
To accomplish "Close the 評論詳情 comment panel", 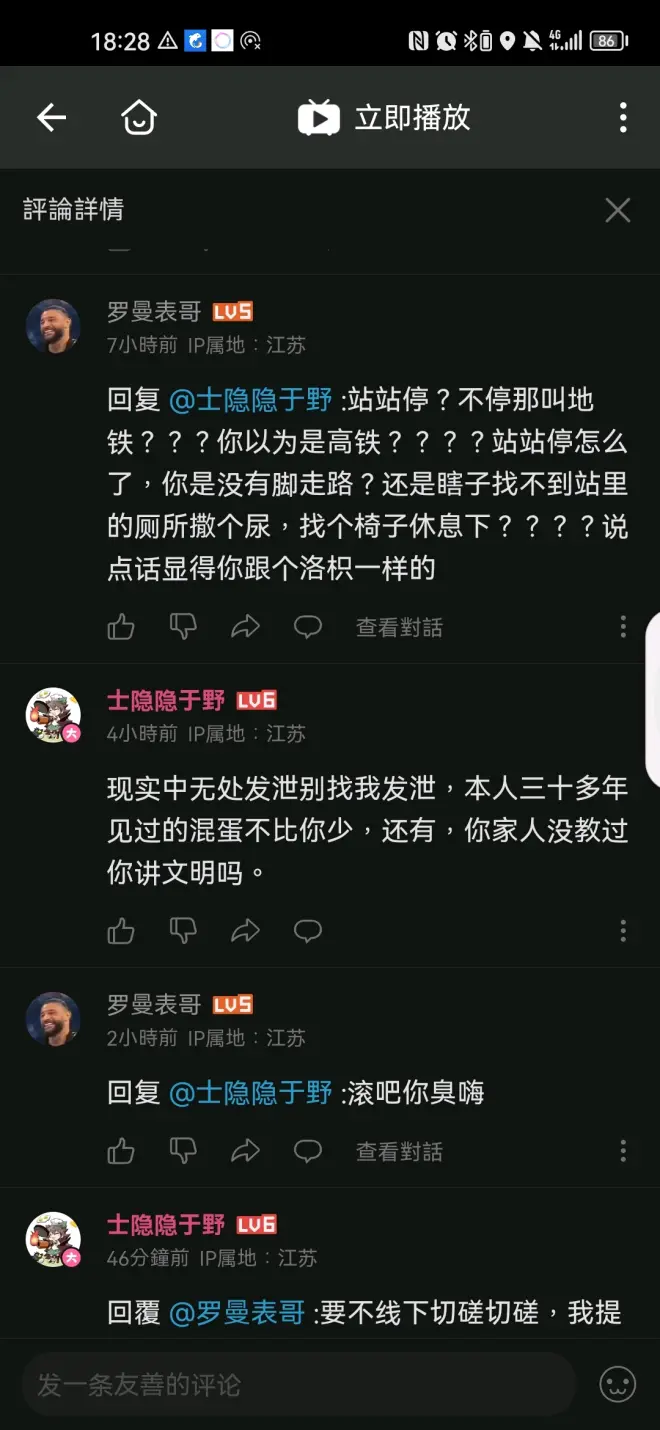I will [618, 210].
